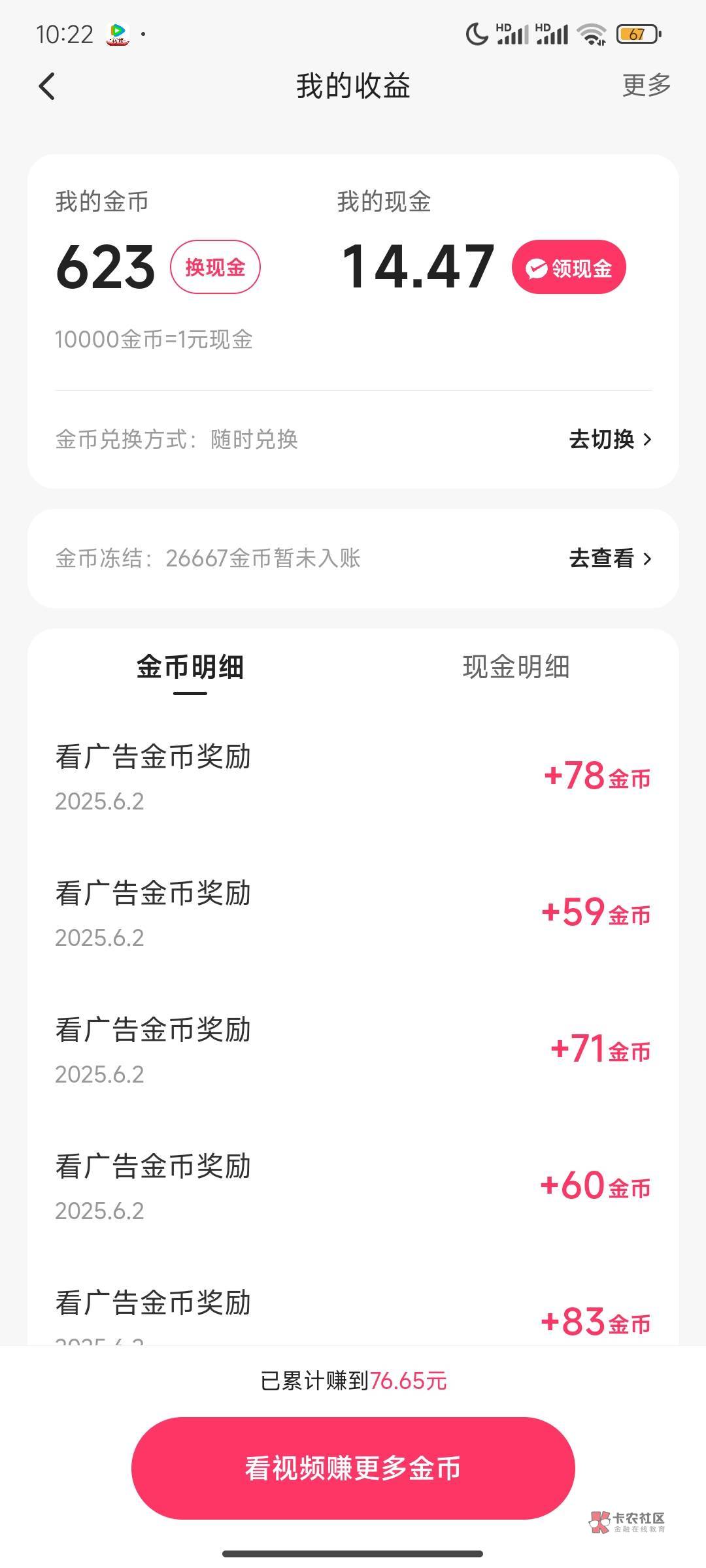The image size is (706, 1568).
Task: Tap 换现金 to exchange coins
Action: 215,267
